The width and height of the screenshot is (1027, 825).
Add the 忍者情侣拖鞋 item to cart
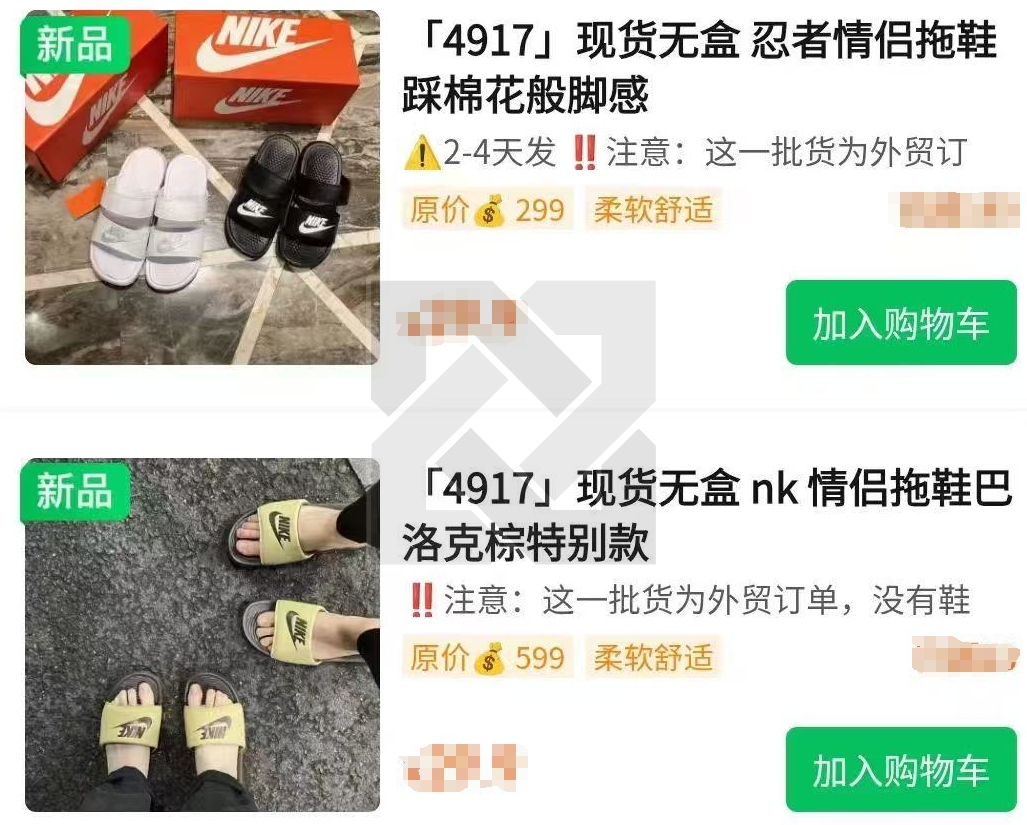pyautogui.click(x=900, y=323)
